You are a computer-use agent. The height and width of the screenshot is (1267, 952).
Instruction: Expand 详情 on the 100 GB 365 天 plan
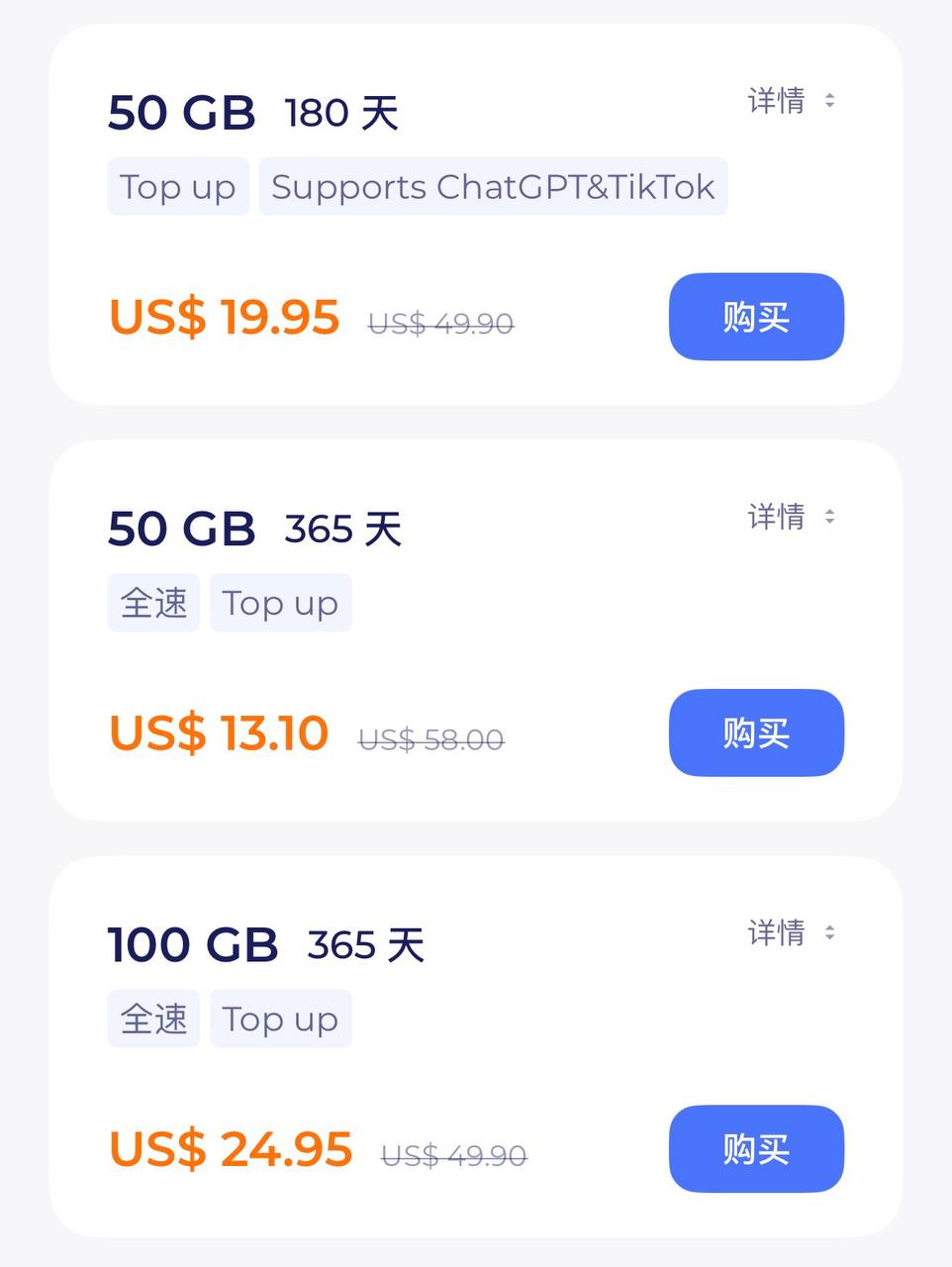[x=778, y=932]
